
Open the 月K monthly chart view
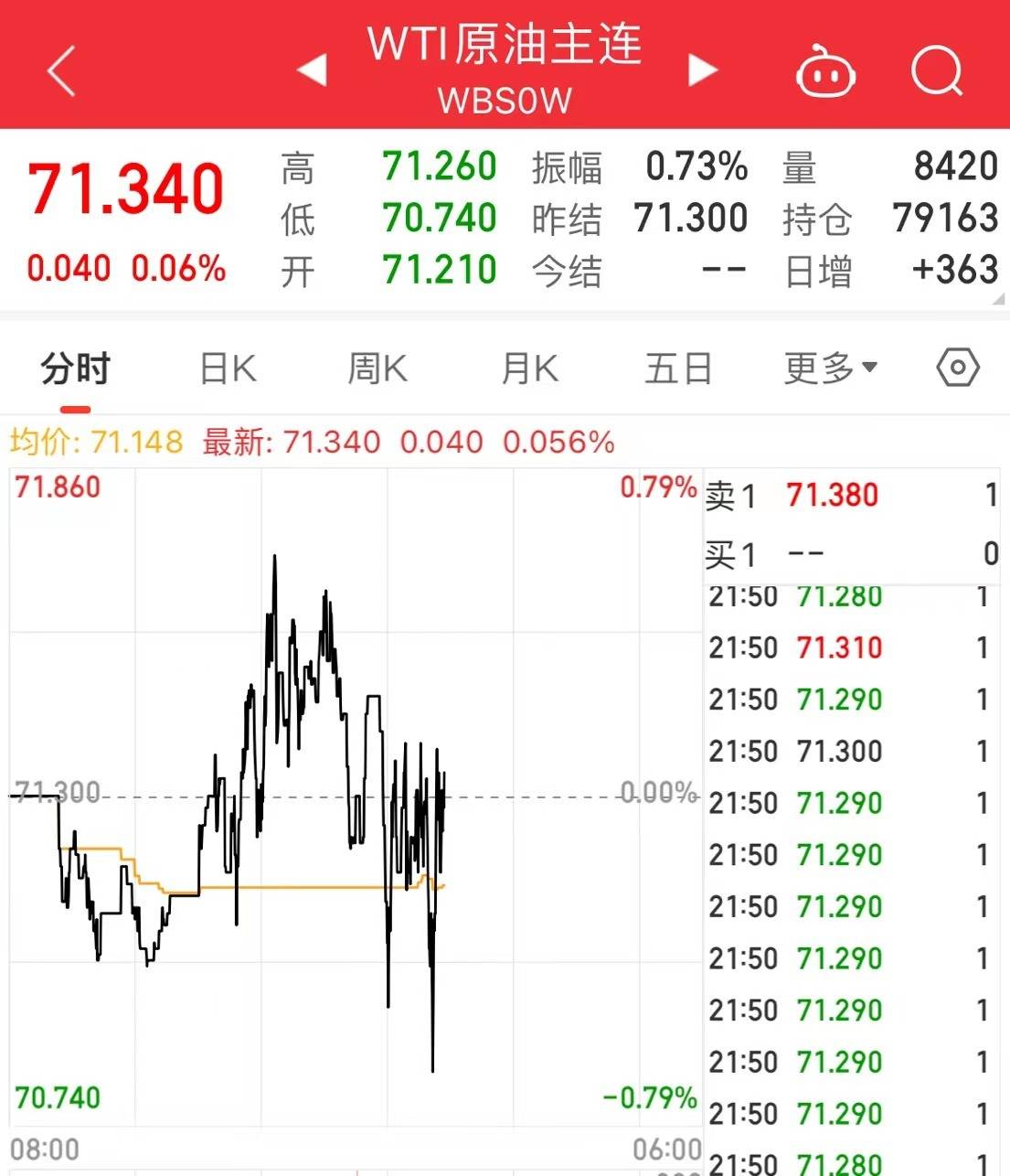pyautogui.click(x=528, y=368)
